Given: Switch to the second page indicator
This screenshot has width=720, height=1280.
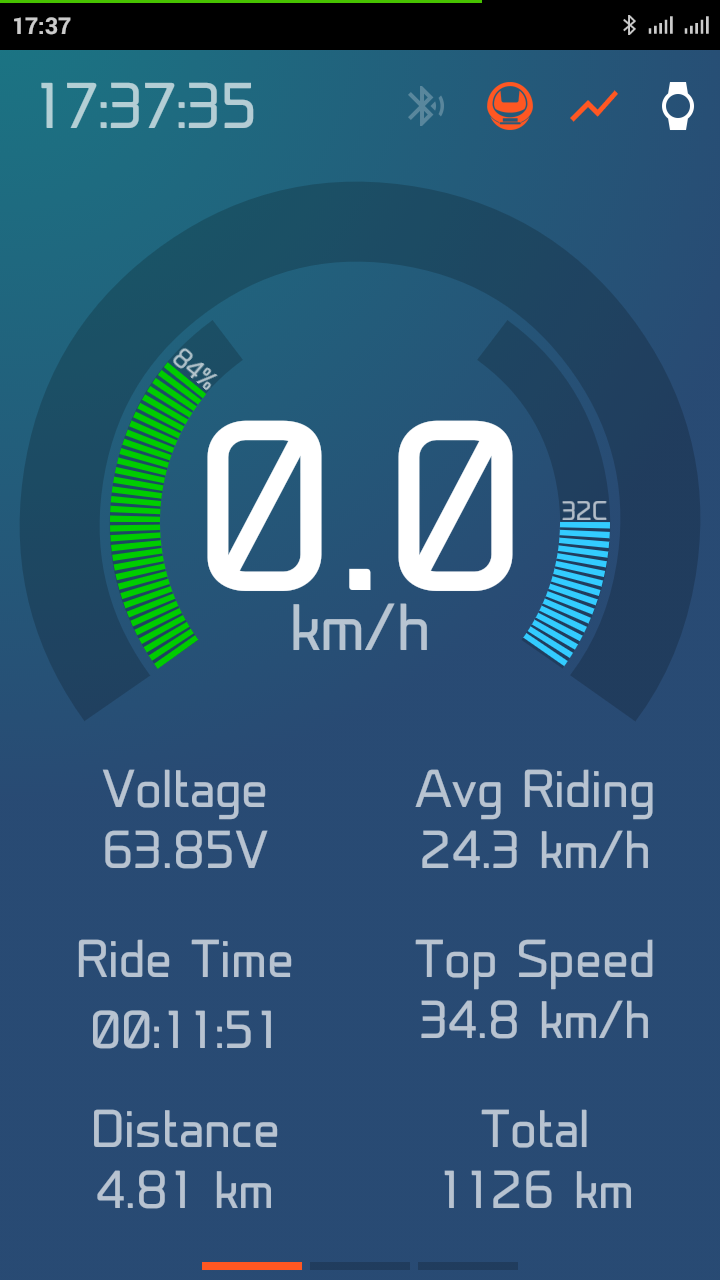Looking at the screenshot, I should [360, 1266].
